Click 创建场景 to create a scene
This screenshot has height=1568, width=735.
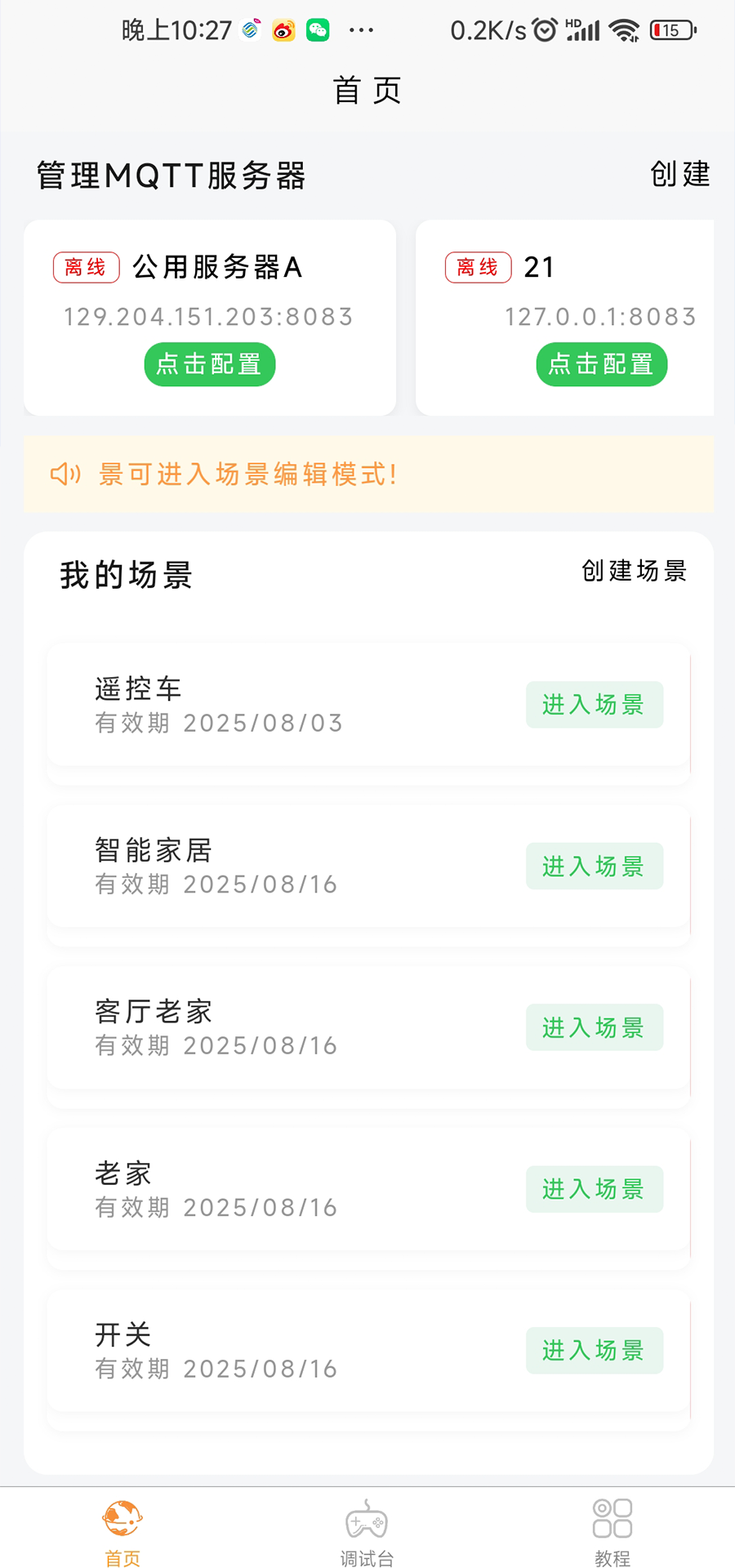[x=635, y=572]
